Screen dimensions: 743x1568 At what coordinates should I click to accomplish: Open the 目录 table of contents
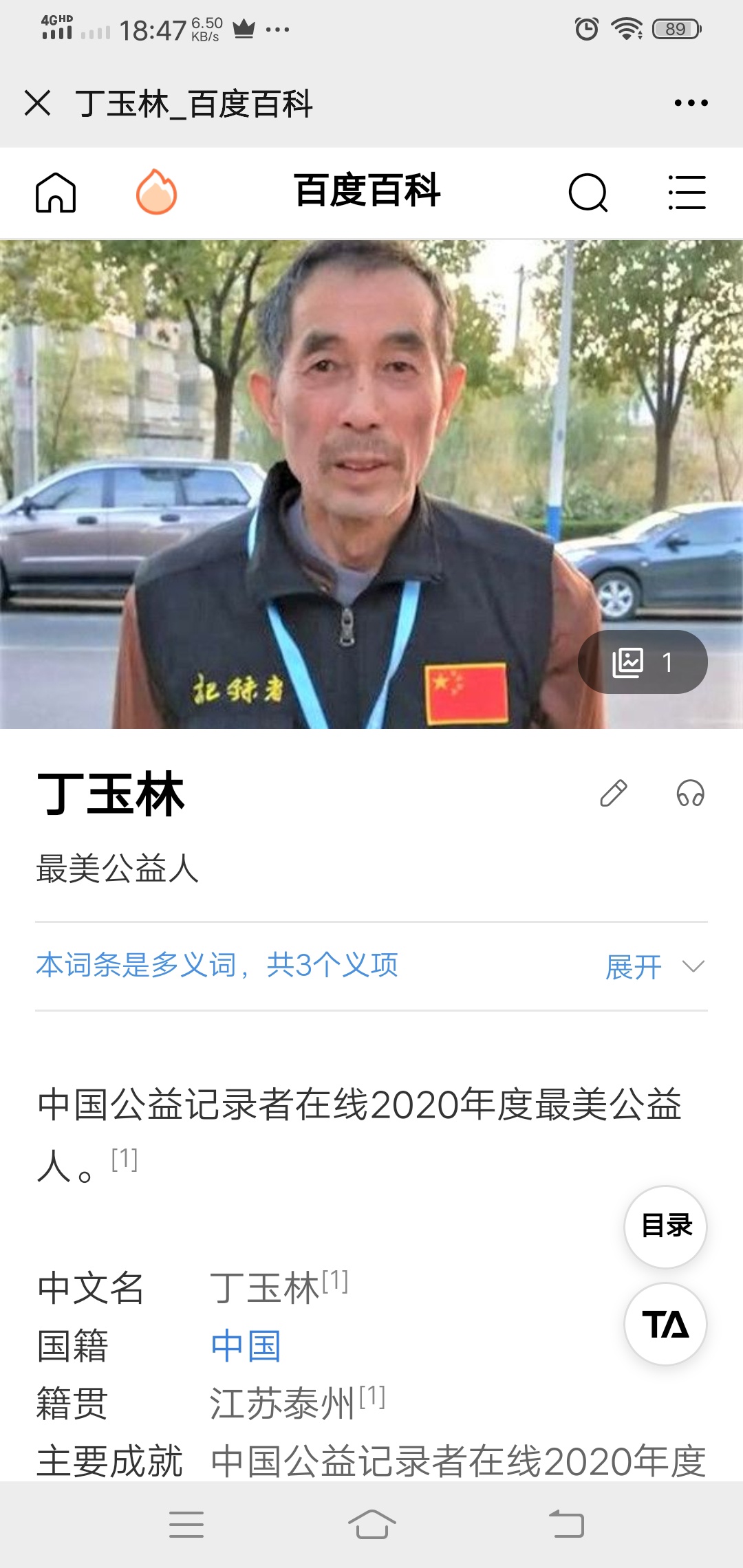665,1226
